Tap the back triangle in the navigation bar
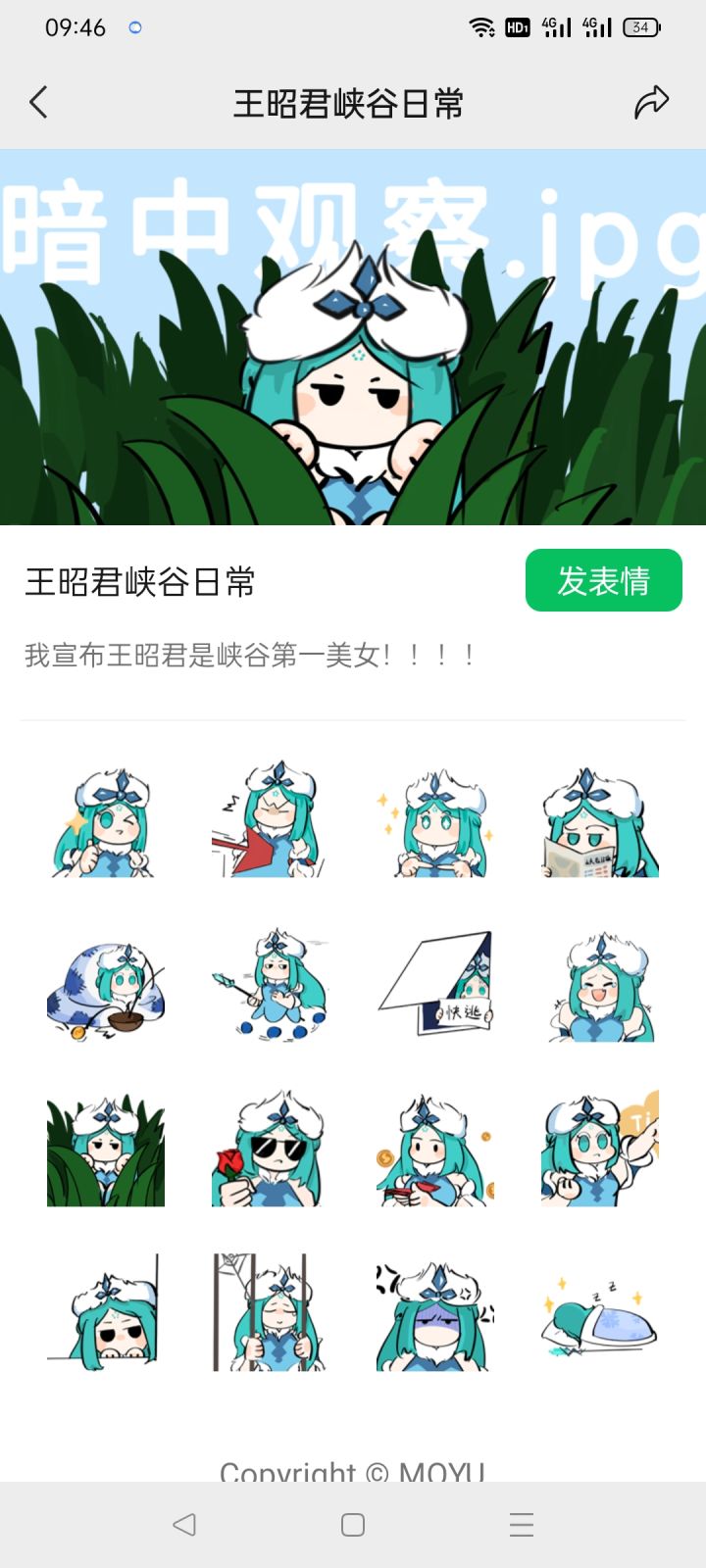Image resolution: width=706 pixels, height=1568 pixels. click(186, 1525)
